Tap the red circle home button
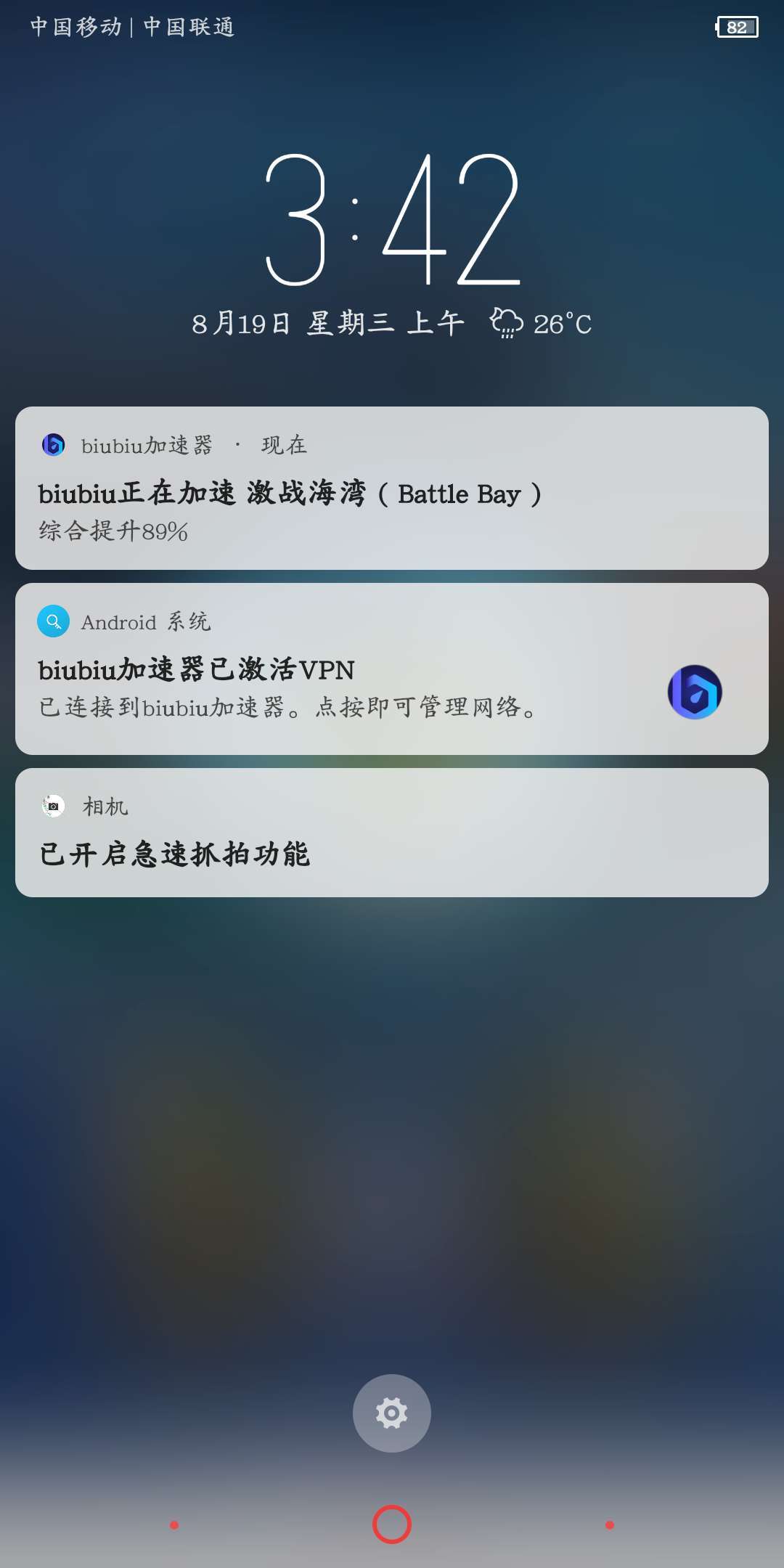The height and width of the screenshot is (1568, 784). coord(392,1524)
